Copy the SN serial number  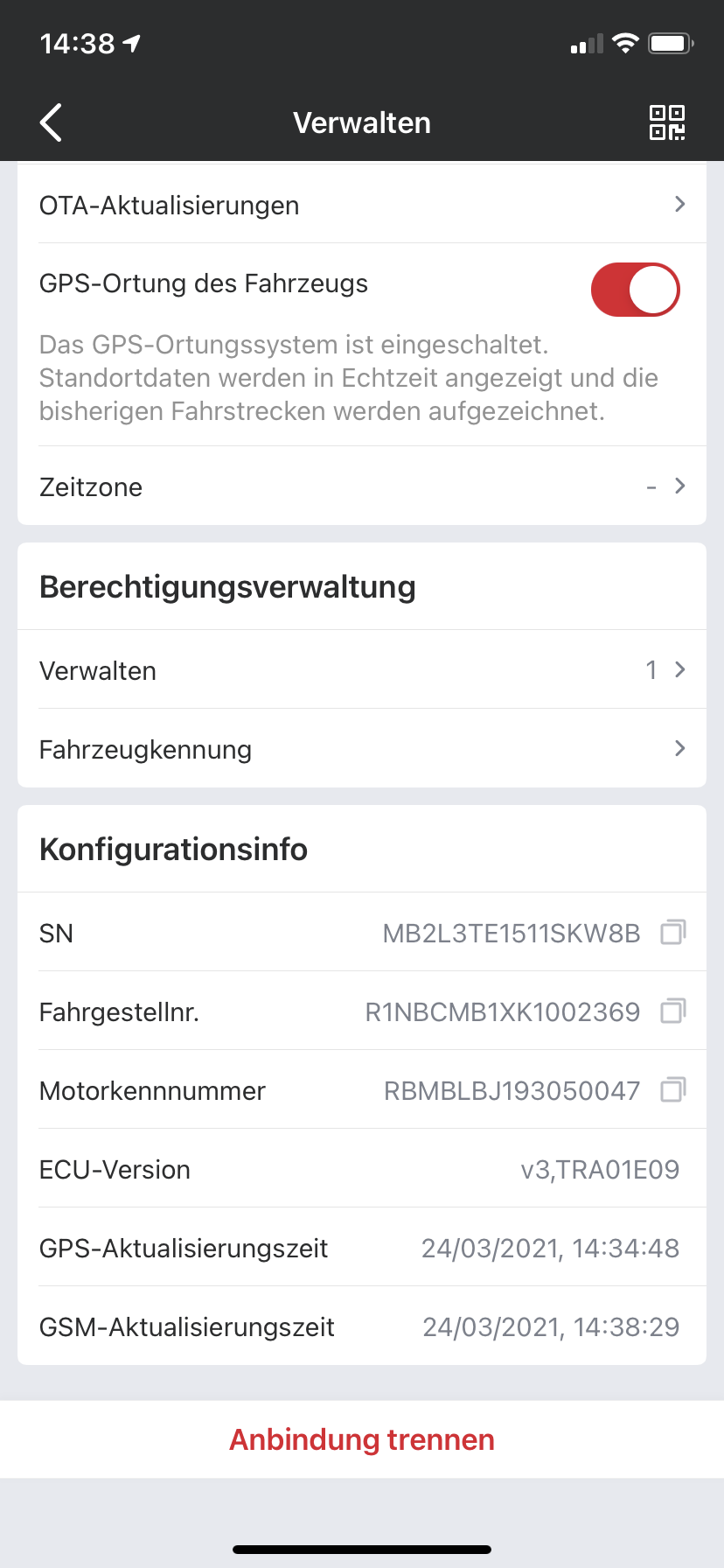coord(672,933)
